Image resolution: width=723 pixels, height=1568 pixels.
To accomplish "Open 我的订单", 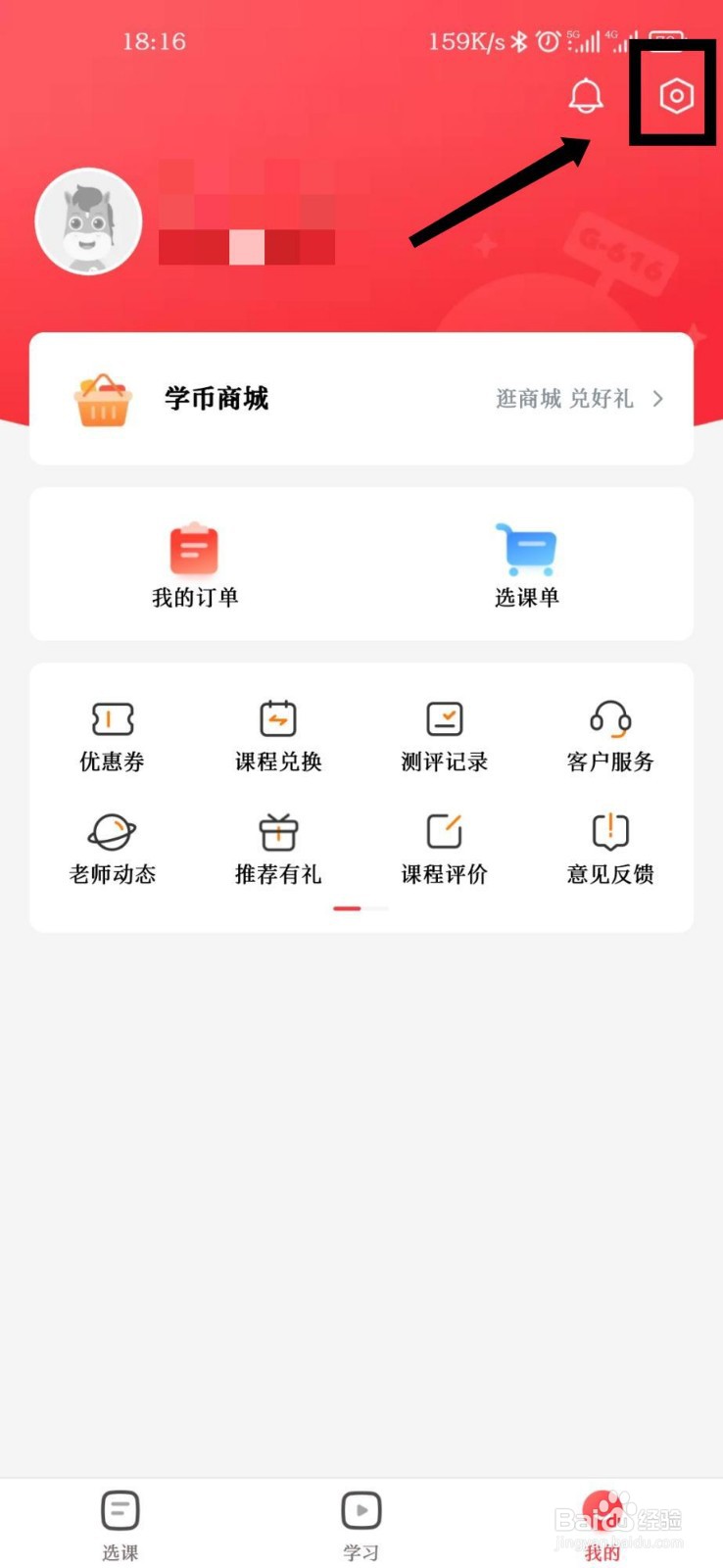I will 195,565.
